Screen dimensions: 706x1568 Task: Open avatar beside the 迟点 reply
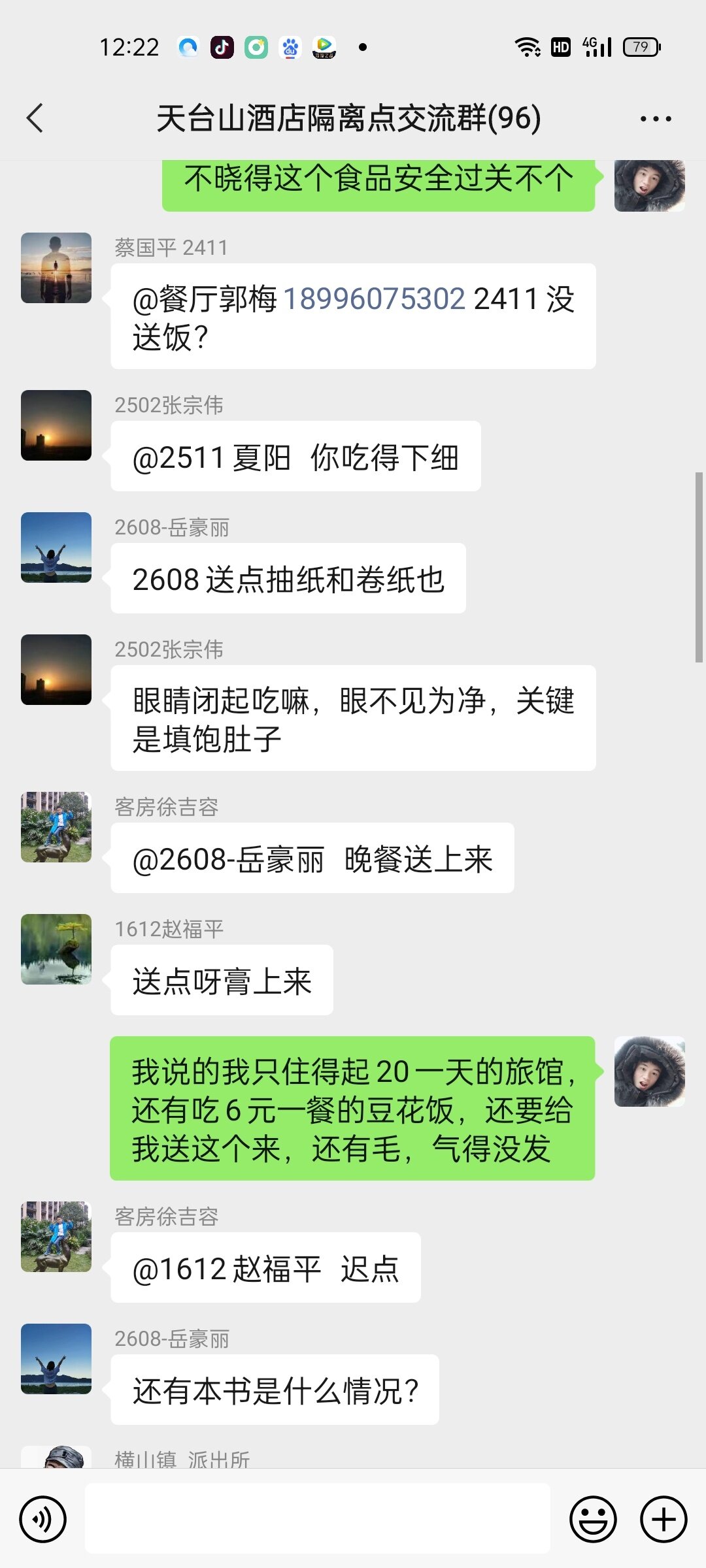pyautogui.click(x=56, y=1237)
